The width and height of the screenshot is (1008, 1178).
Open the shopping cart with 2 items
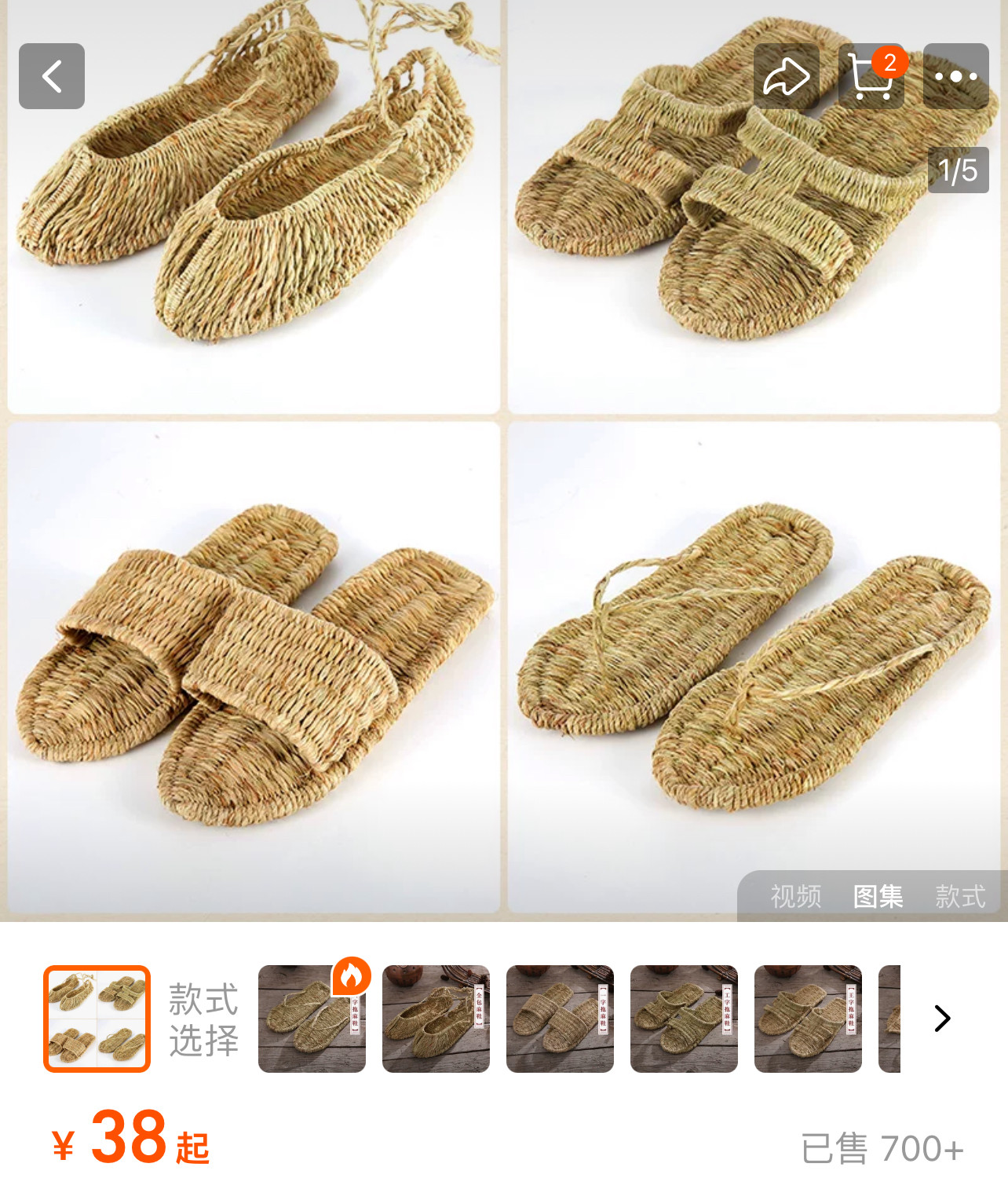click(871, 76)
